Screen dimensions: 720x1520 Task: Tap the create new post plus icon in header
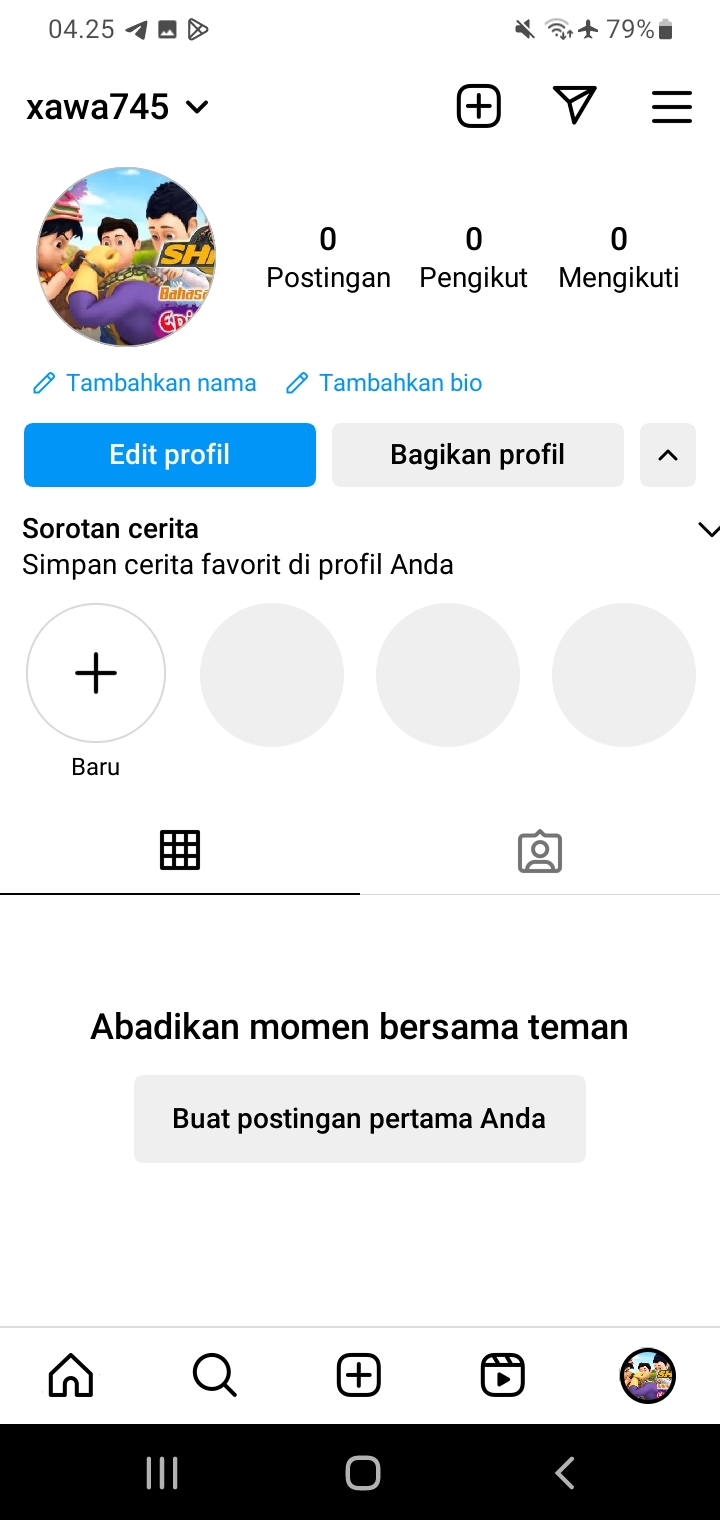478,106
